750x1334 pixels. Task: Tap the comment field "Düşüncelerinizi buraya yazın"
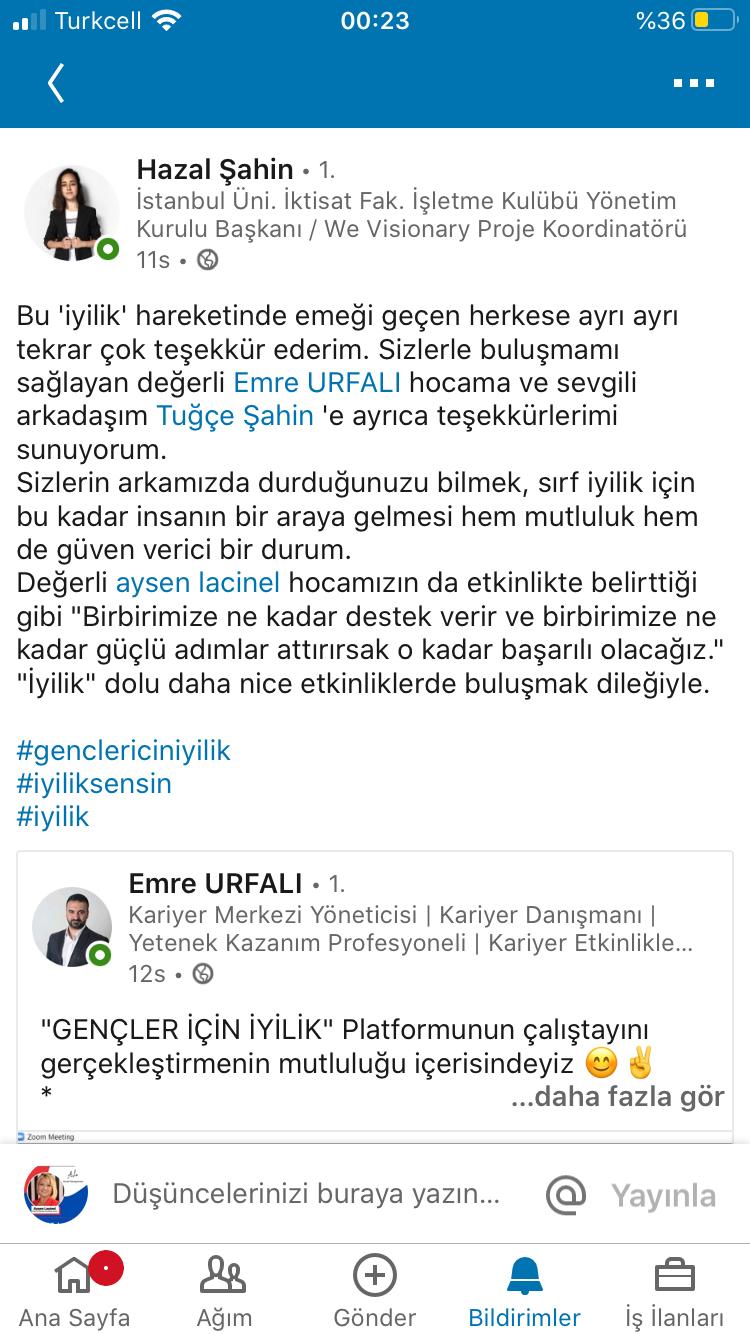click(x=306, y=1193)
